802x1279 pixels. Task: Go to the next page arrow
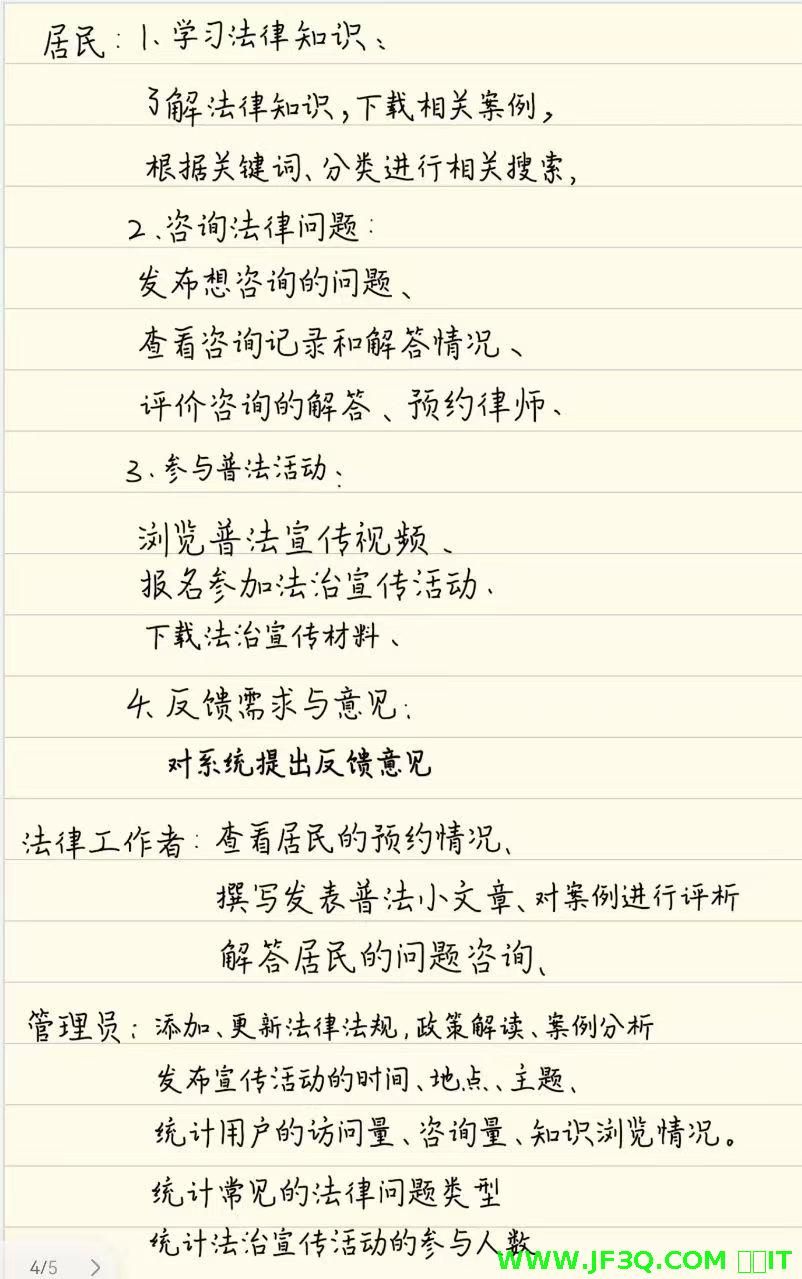click(x=95, y=1267)
